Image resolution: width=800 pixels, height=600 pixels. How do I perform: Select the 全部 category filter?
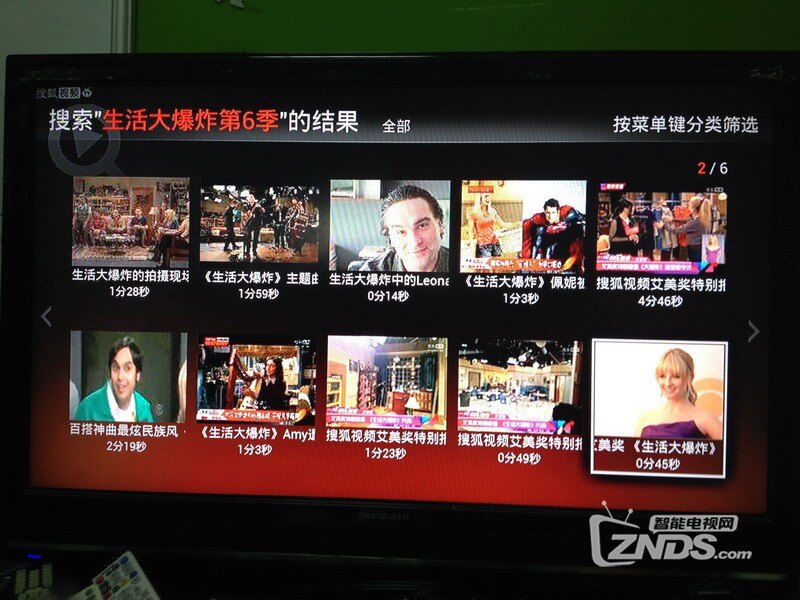point(396,126)
